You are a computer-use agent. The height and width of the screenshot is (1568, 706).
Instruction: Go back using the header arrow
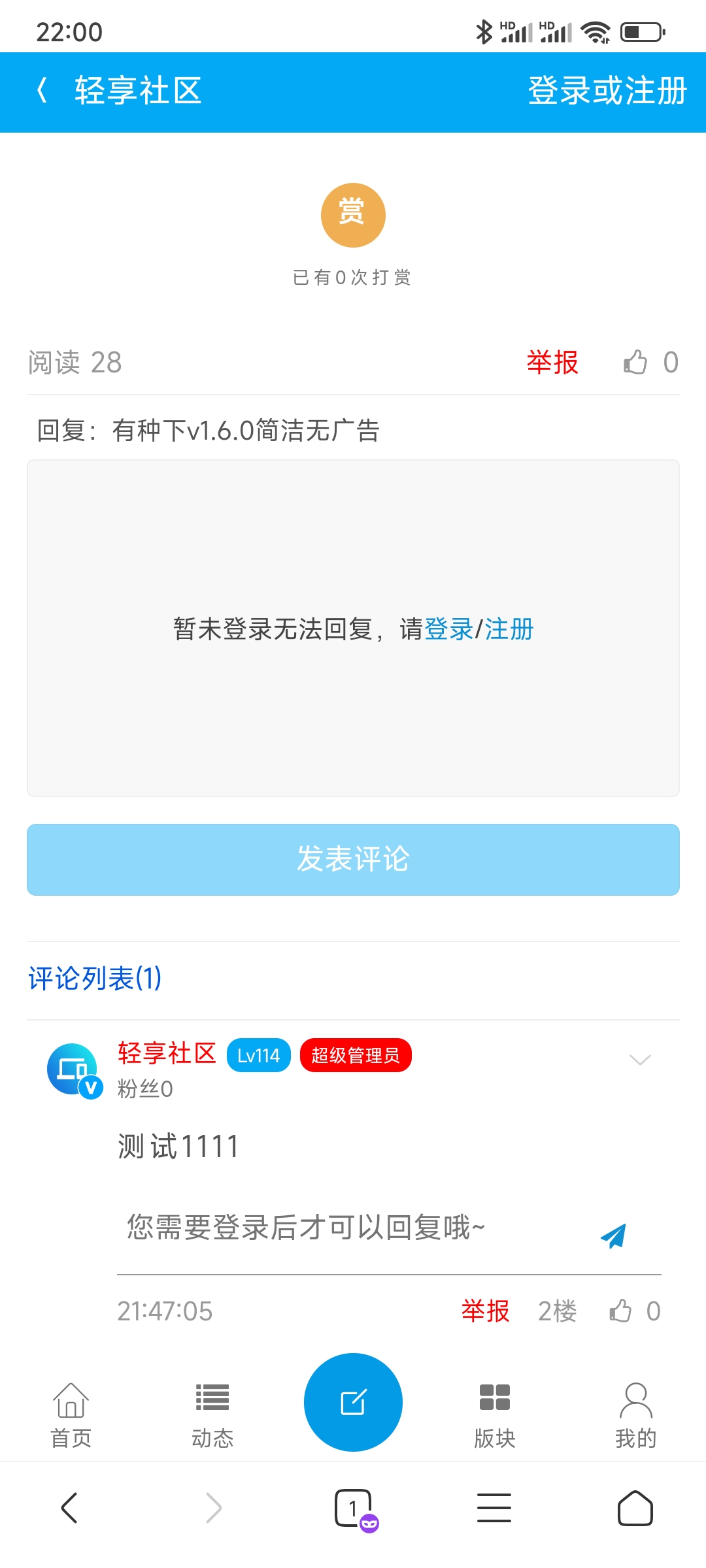click(42, 91)
